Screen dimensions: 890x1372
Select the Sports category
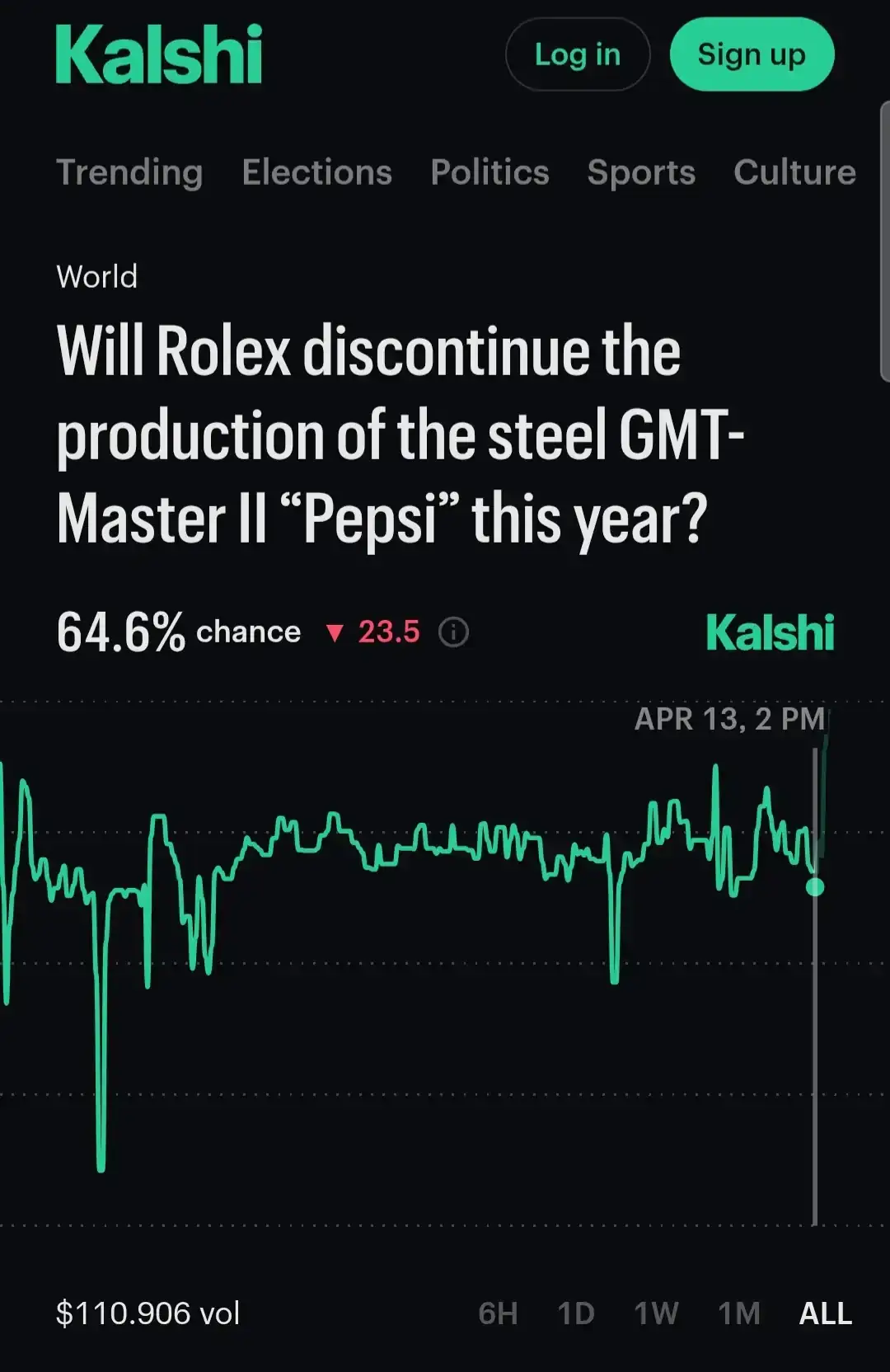[641, 172]
